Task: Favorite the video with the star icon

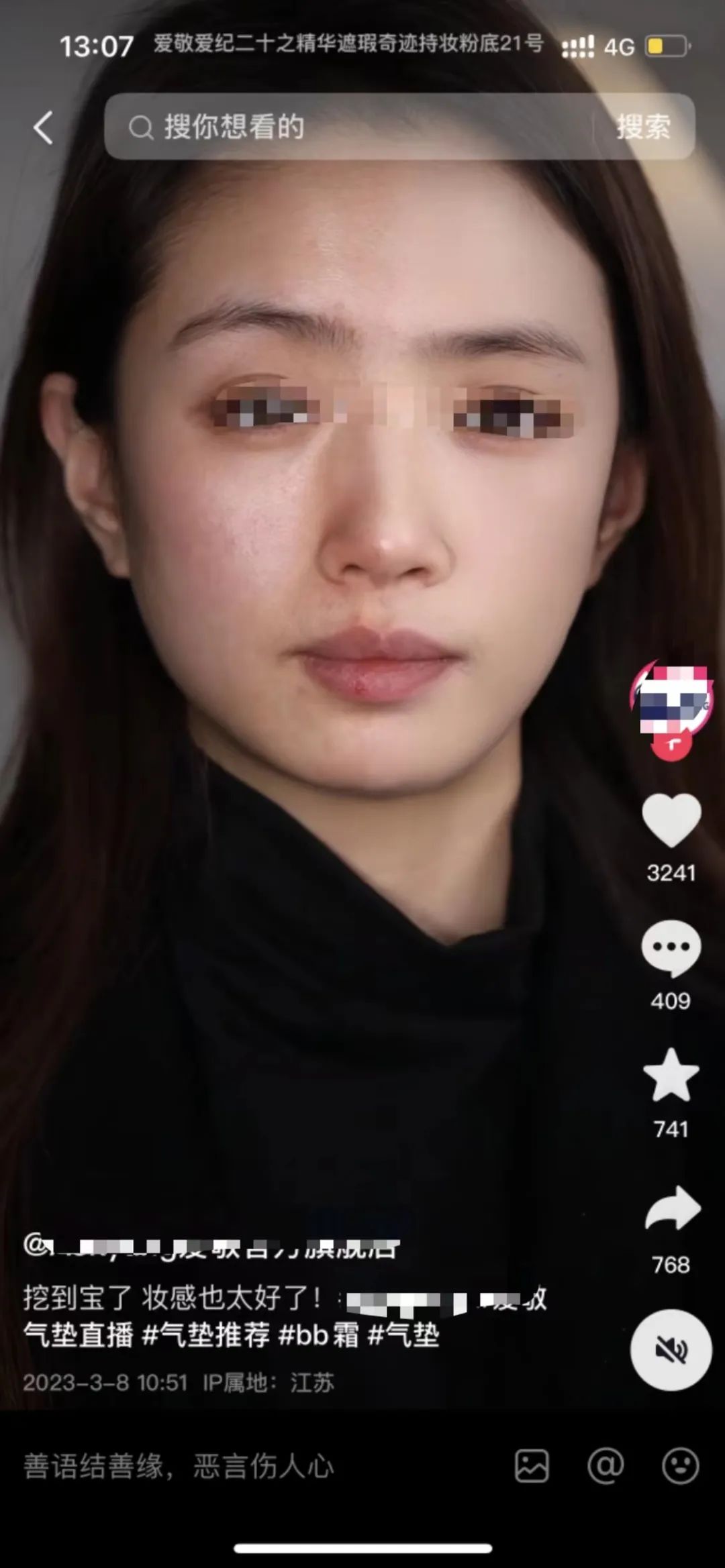Action: coord(671,1076)
